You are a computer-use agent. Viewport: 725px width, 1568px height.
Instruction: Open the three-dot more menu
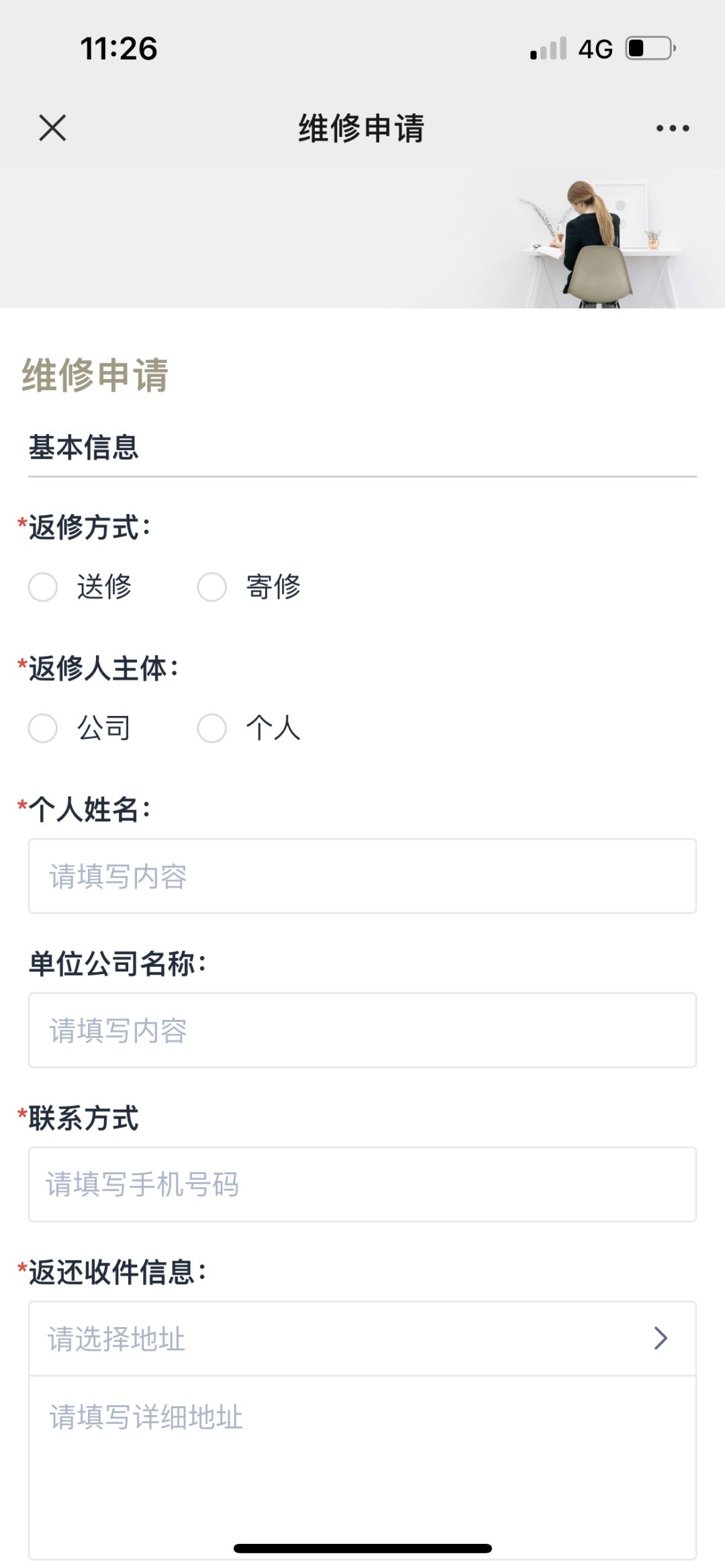(673, 128)
